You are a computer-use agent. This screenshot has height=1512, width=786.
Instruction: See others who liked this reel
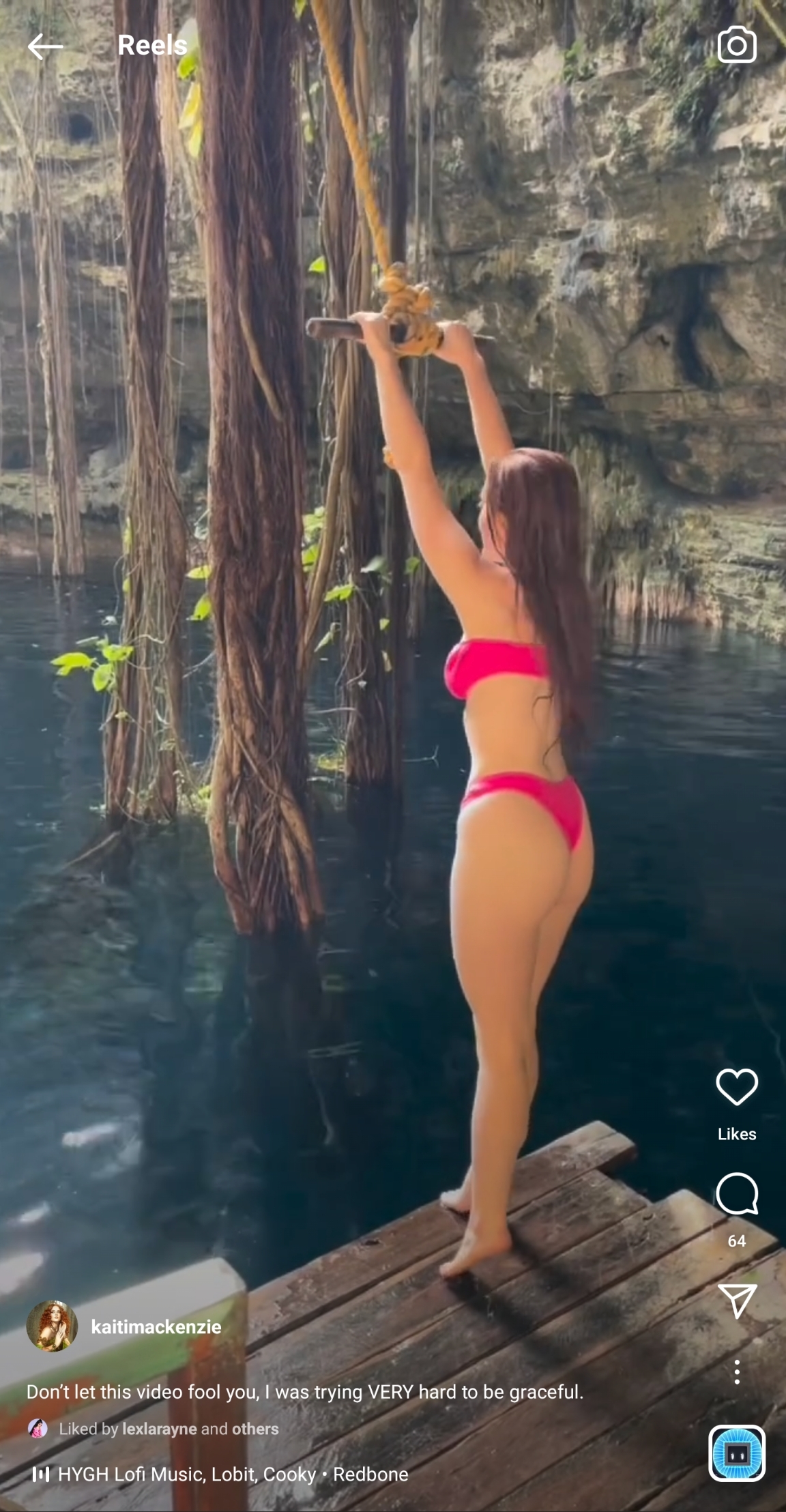click(255, 1429)
